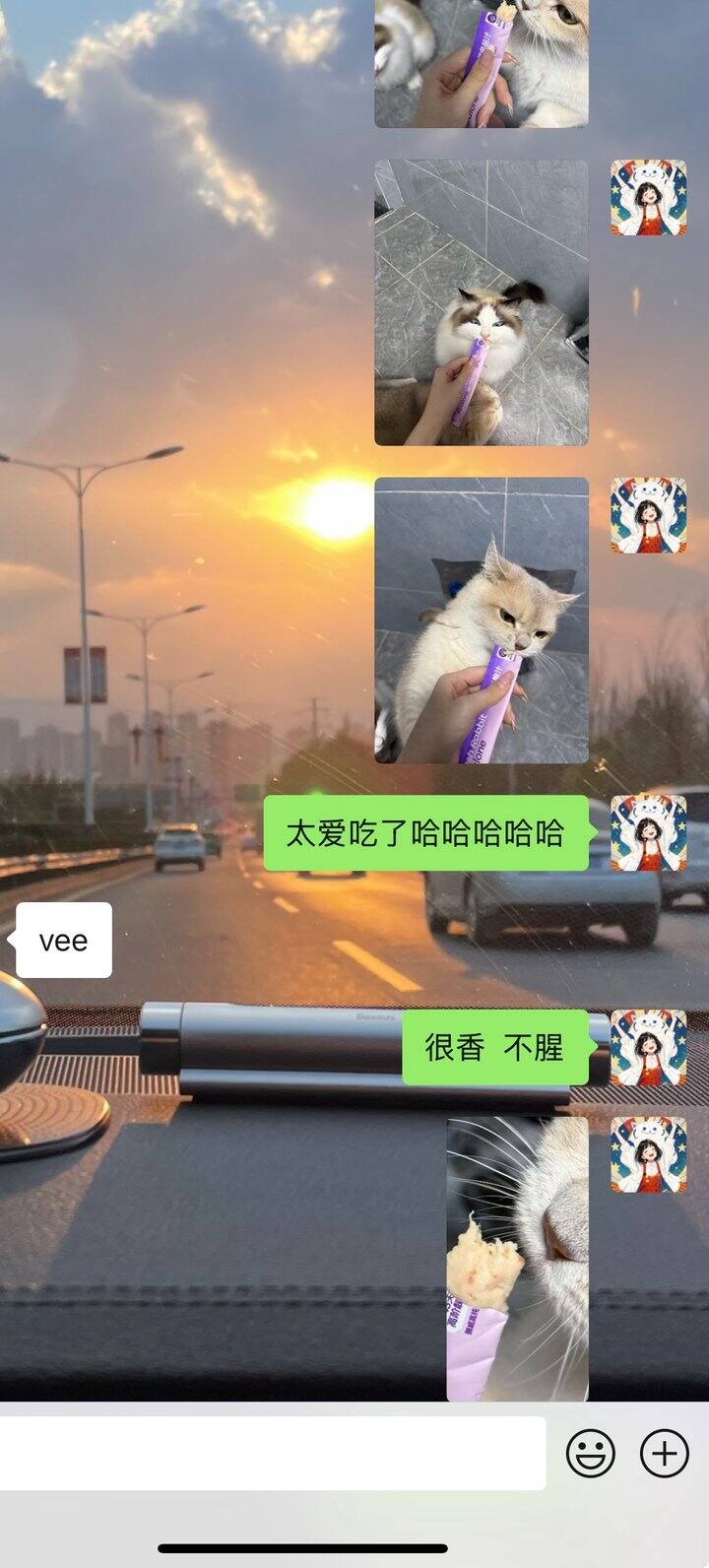Open the partly visible top cat photo
709x1568 pixels.
pos(482,63)
